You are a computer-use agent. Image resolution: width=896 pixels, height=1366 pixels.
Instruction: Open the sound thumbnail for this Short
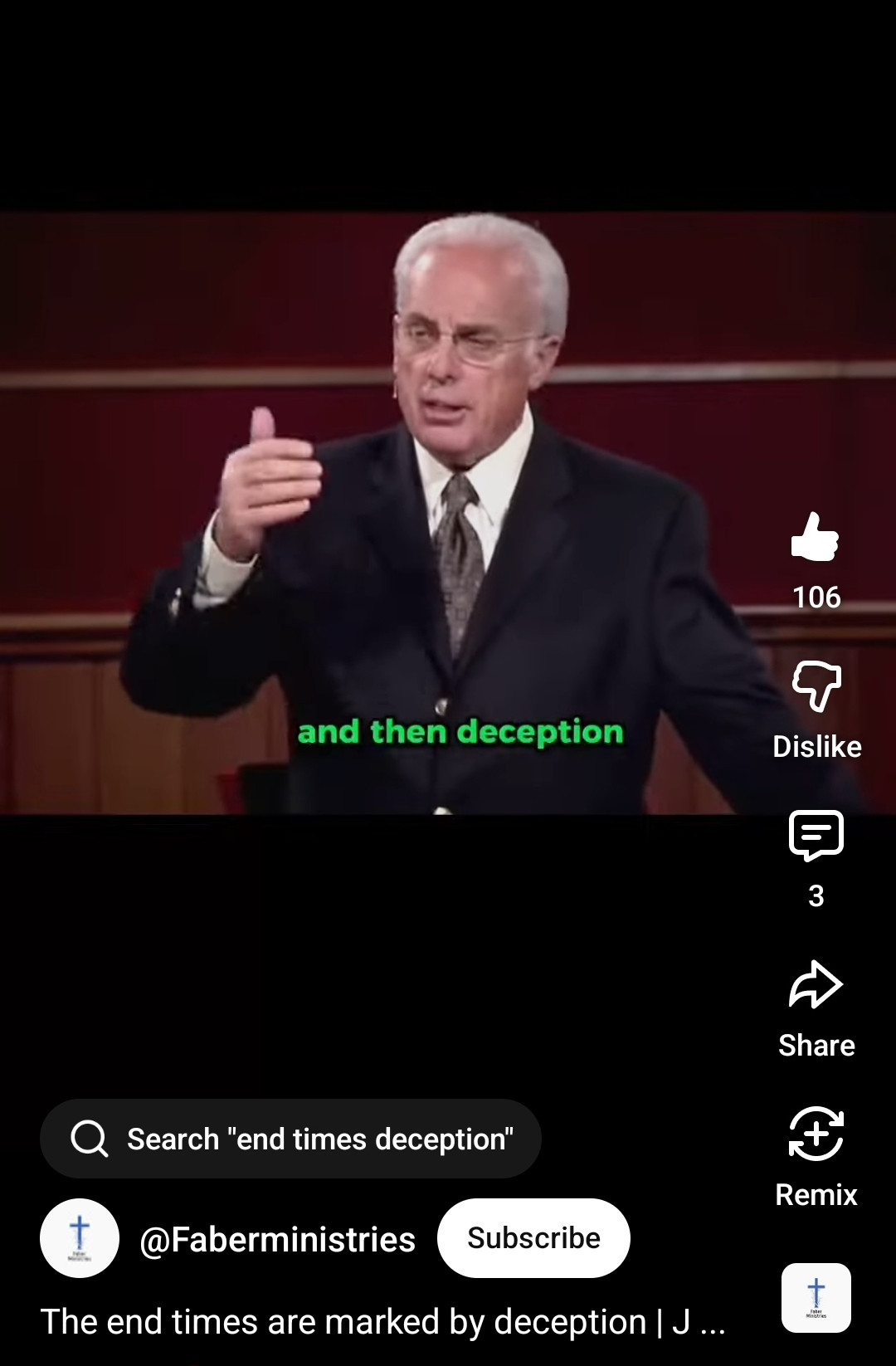(816, 1298)
